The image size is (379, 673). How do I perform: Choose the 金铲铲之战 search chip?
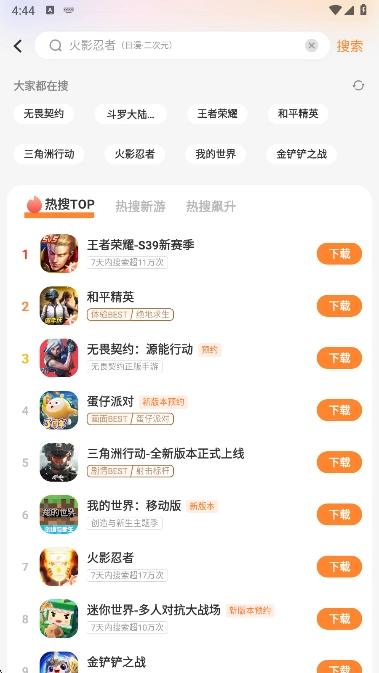point(301,154)
